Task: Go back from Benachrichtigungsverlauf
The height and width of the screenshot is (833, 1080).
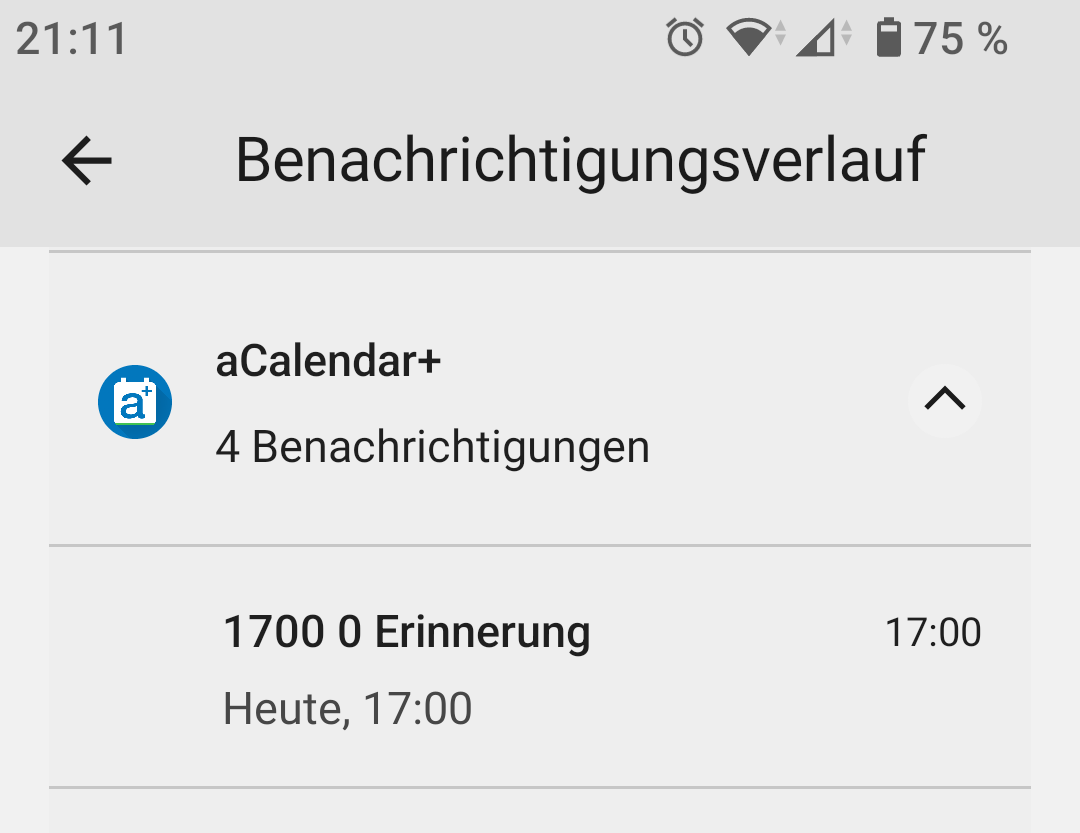Action: coord(87,161)
